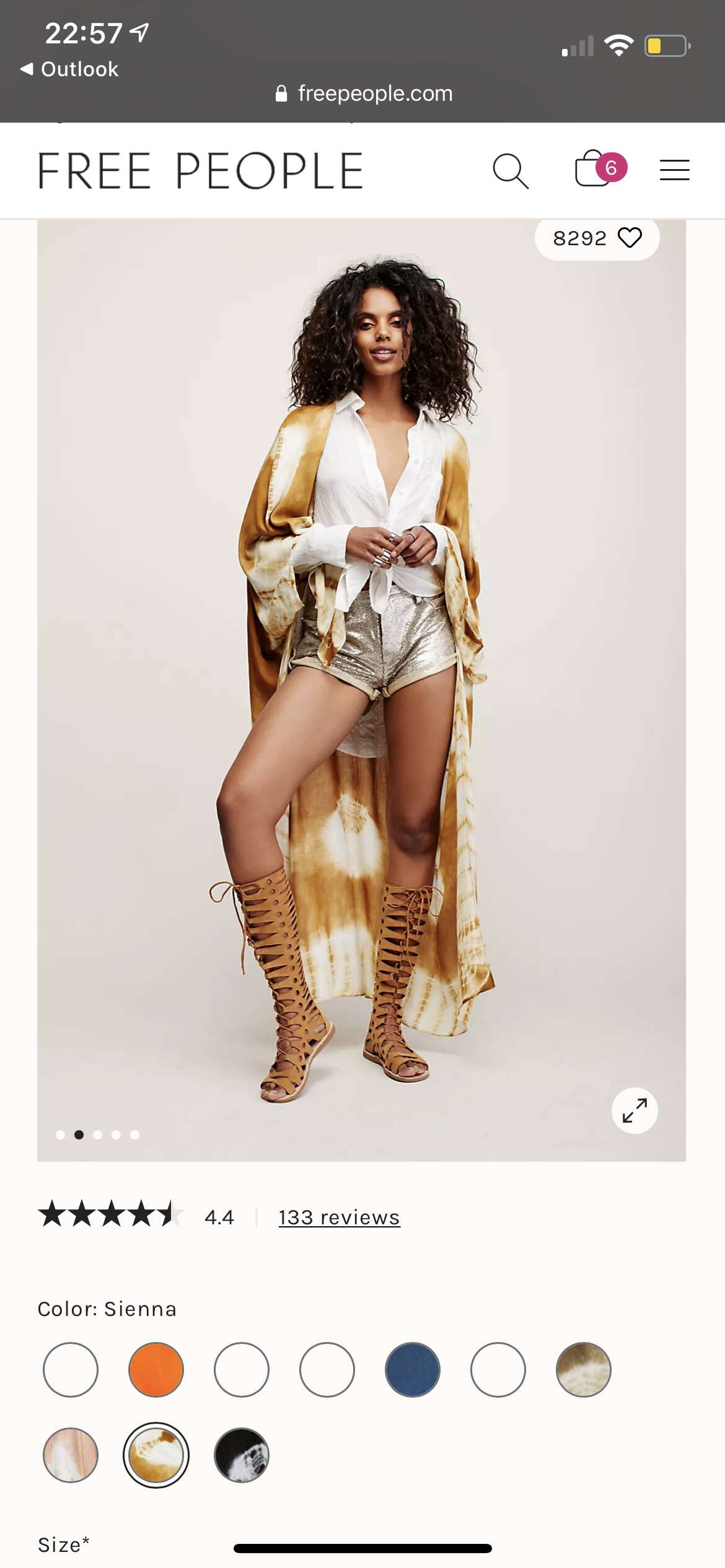
Task: Select the orange color swatch
Action: tap(156, 1369)
